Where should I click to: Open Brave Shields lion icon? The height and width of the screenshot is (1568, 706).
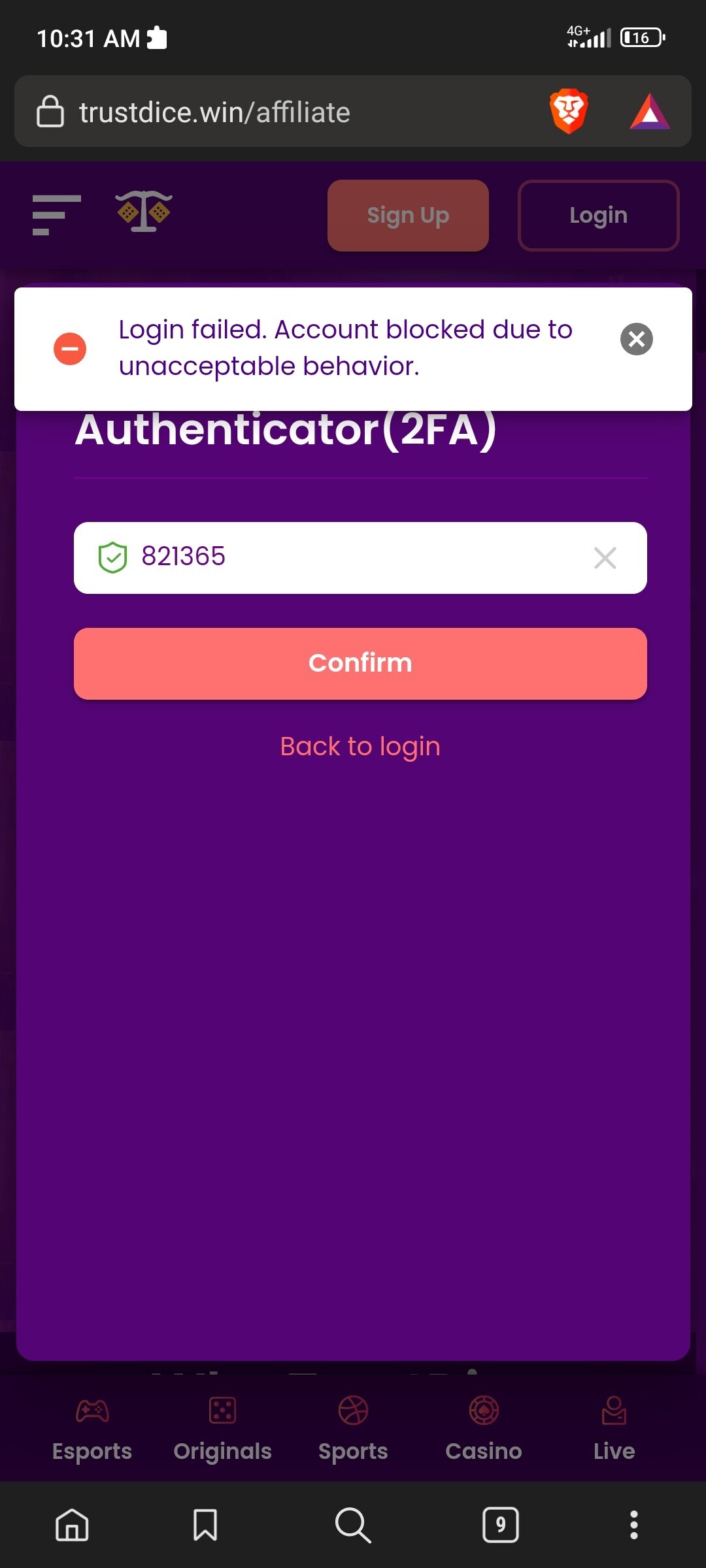click(569, 111)
